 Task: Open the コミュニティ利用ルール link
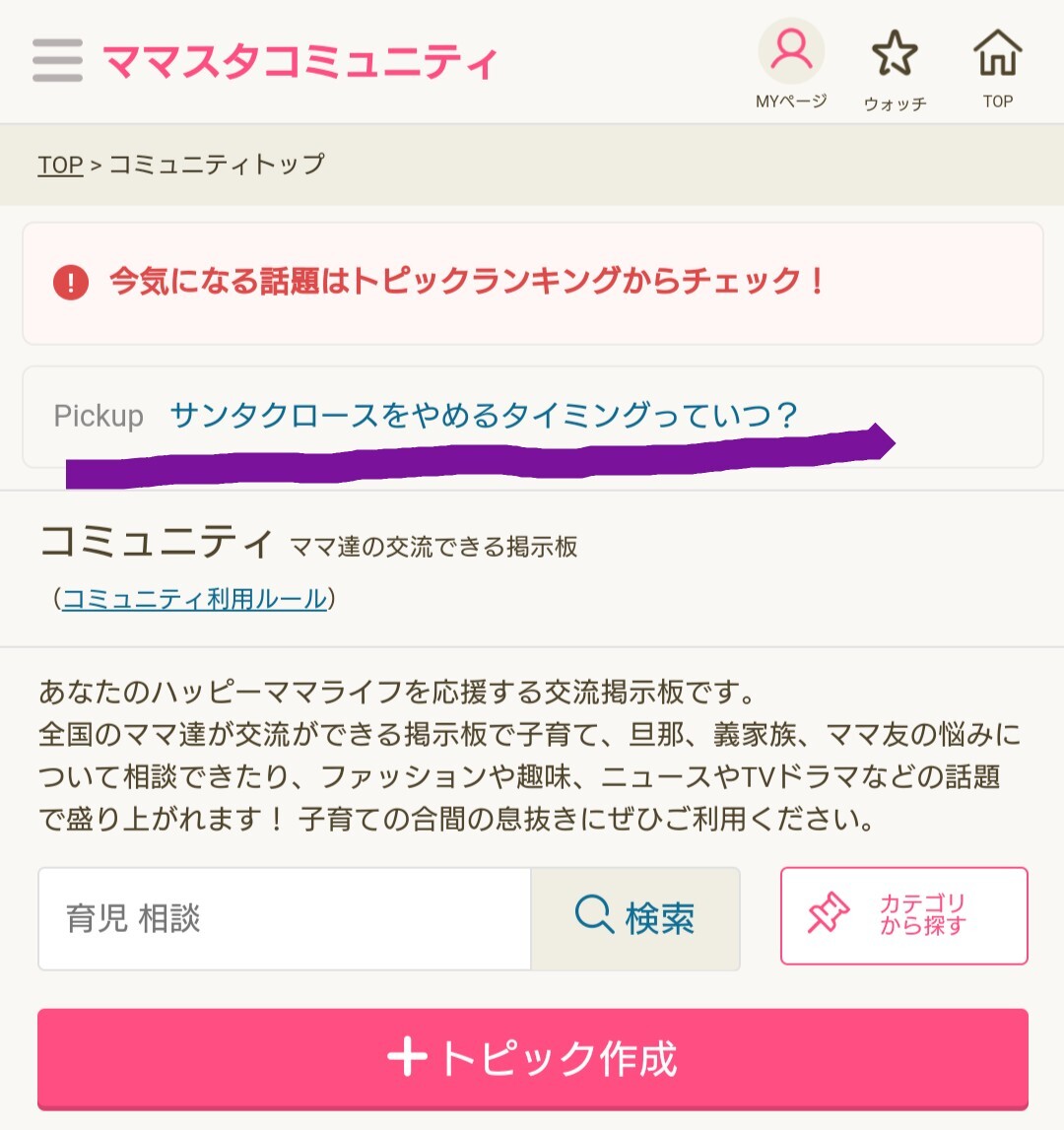[x=194, y=598]
